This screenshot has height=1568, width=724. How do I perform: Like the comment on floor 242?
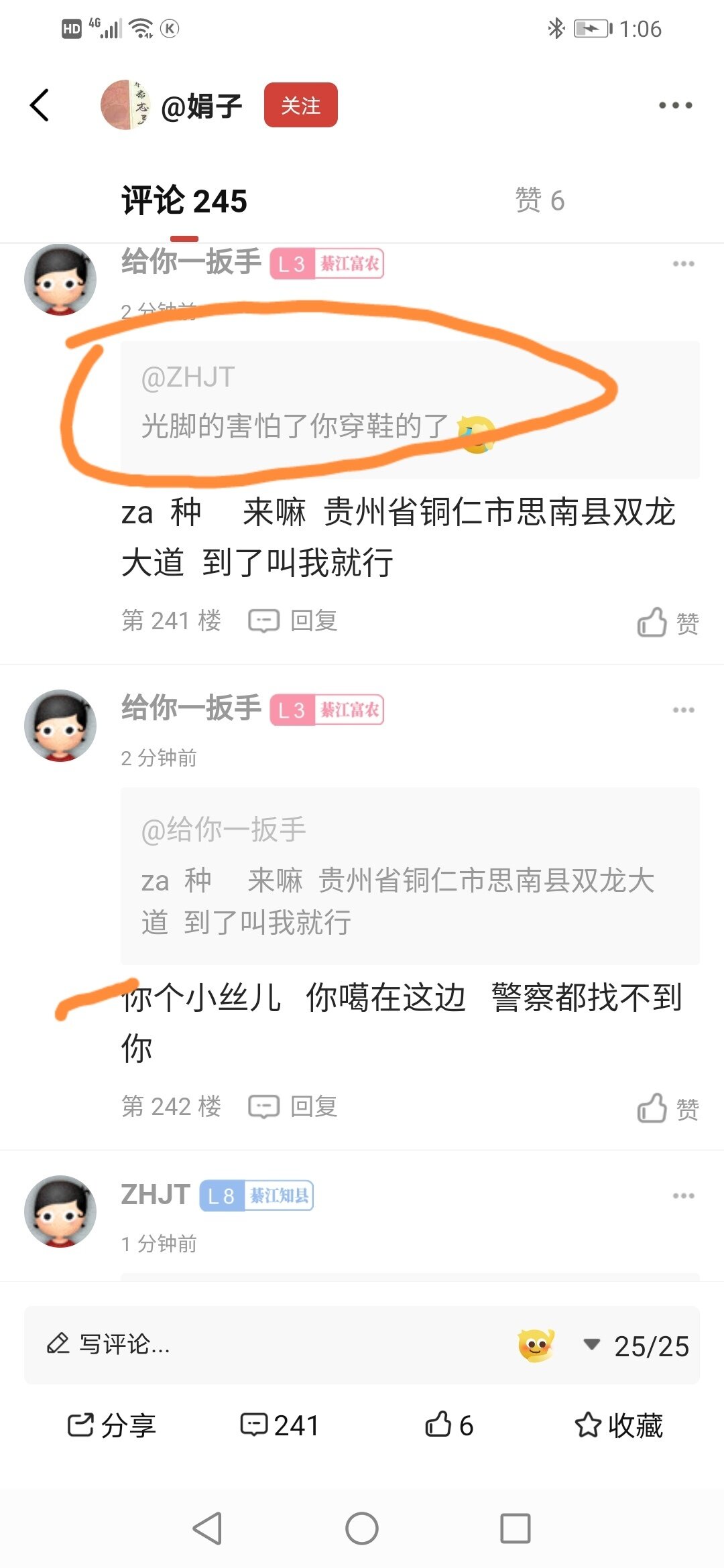(x=668, y=1108)
